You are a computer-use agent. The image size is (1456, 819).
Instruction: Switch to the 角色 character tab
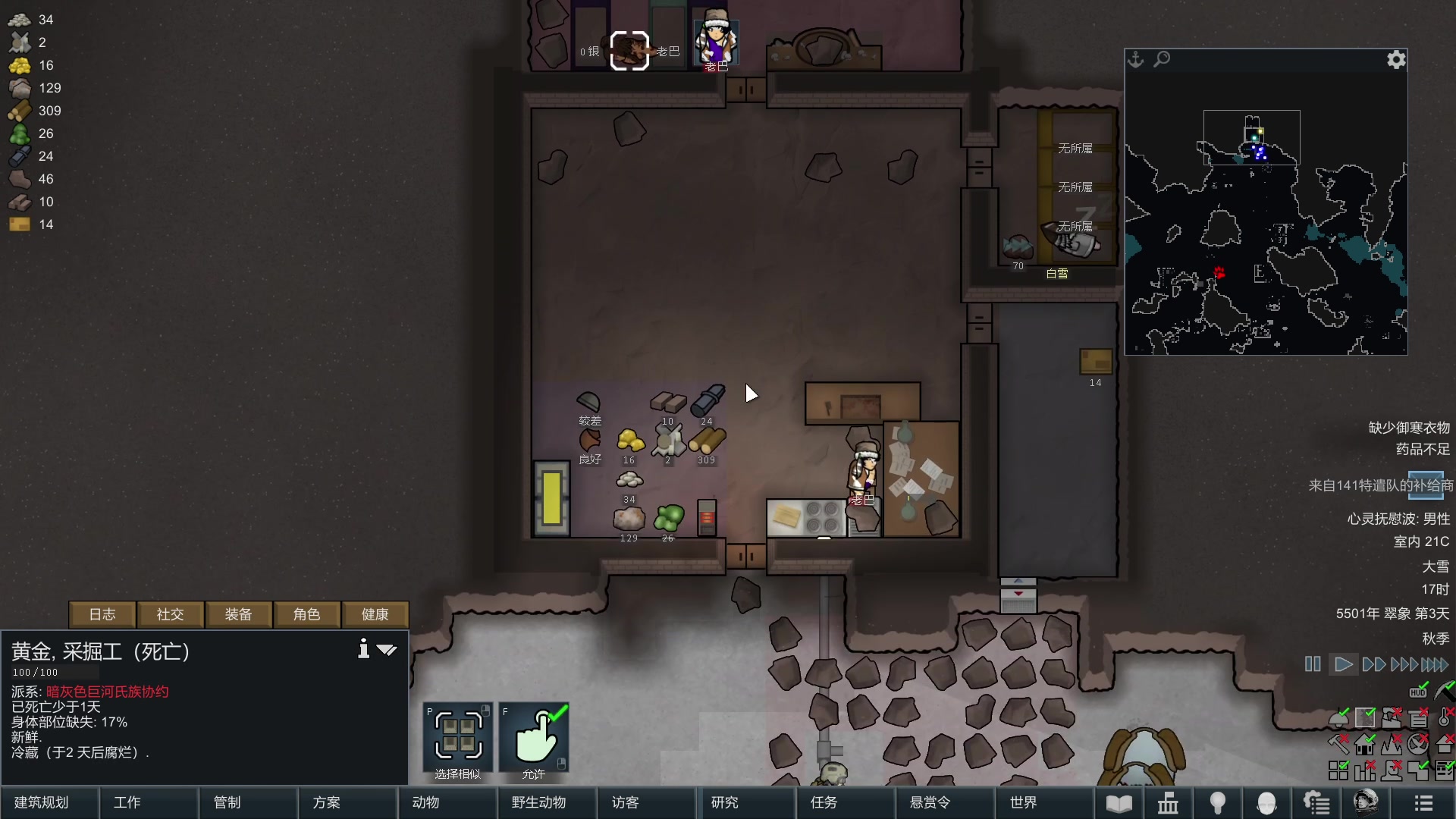click(x=306, y=614)
